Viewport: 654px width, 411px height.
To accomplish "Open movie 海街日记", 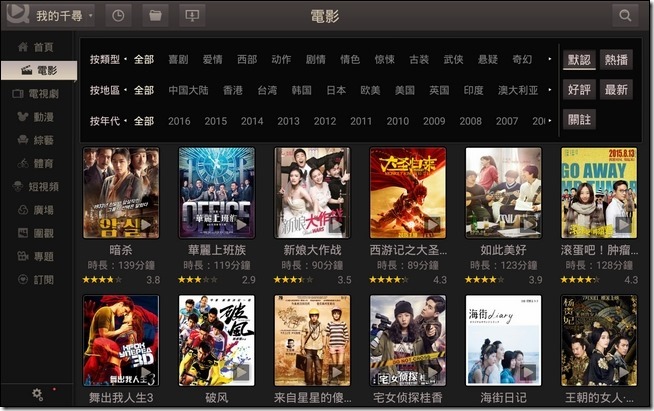I will [x=503, y=340].
